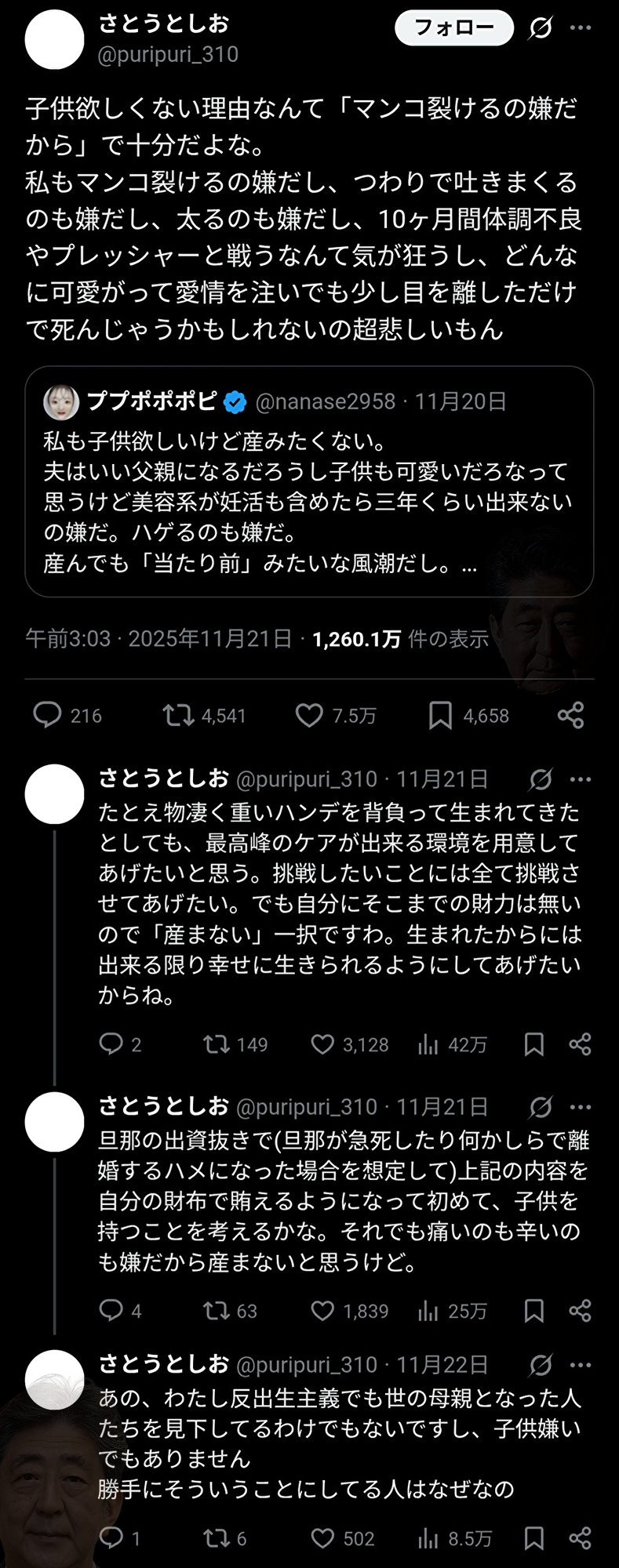Like the 11月22日 reply with 502 likes
This screenshot has height=1568, width=619.
tap(322, 1538)
